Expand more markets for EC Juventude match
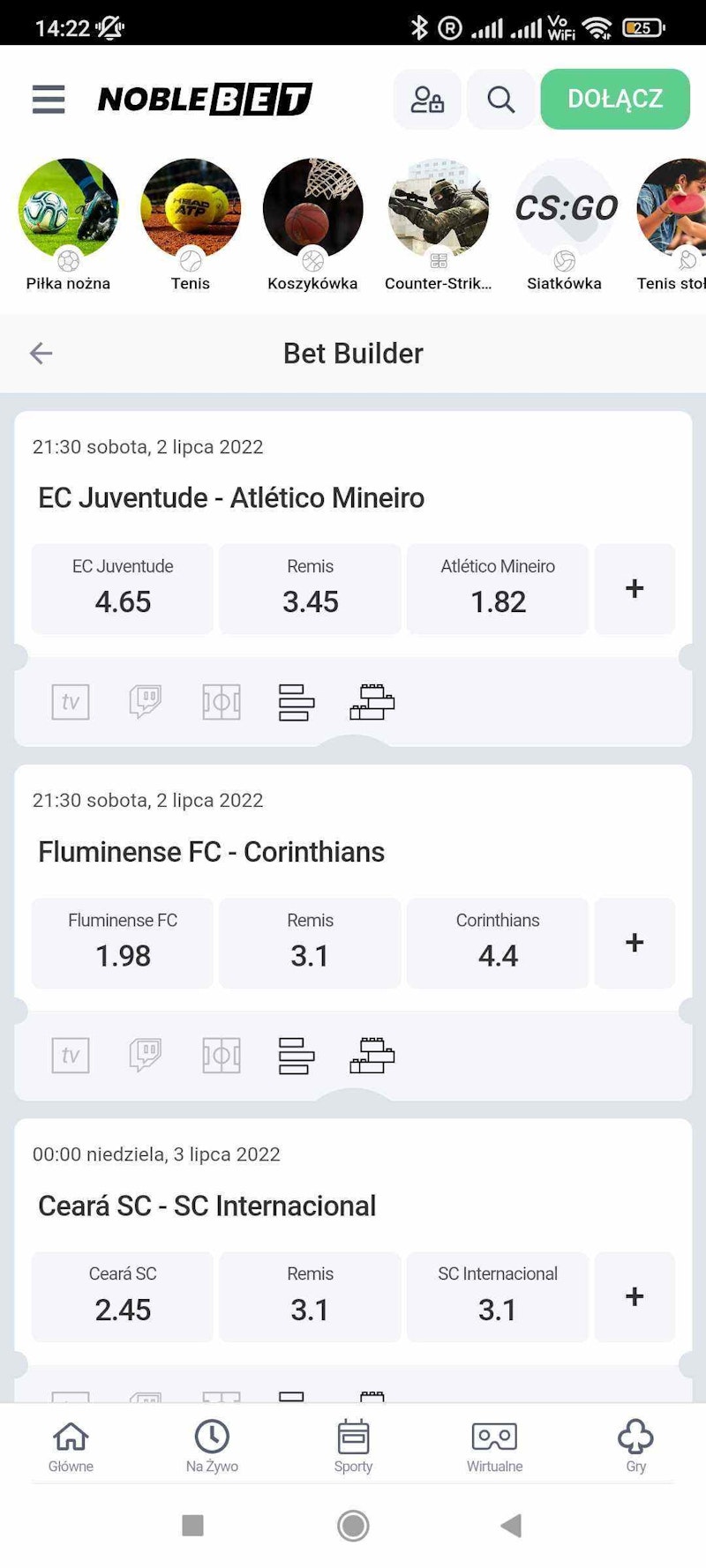Screen dimensions: 706x1568 (x=635, y=588)
